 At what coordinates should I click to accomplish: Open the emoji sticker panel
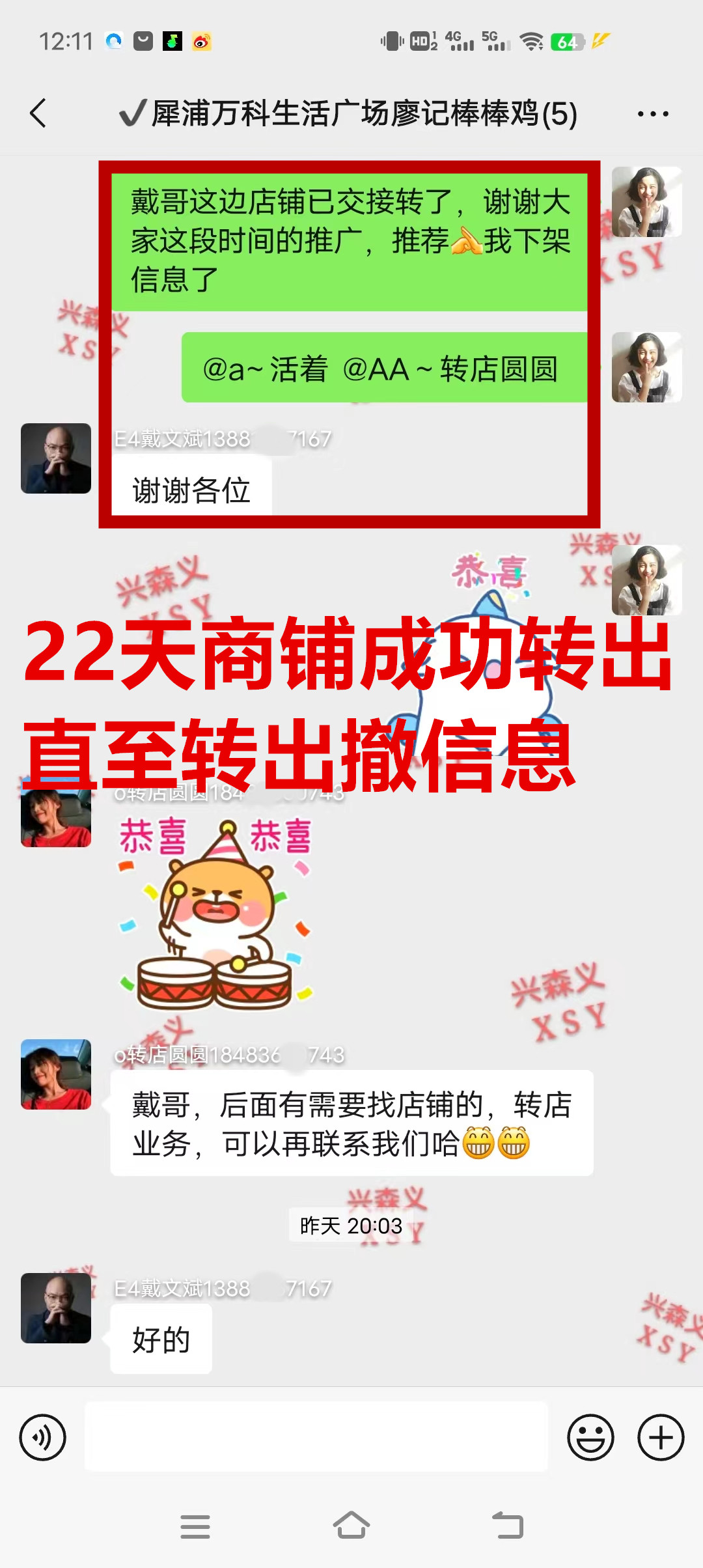590,1438
